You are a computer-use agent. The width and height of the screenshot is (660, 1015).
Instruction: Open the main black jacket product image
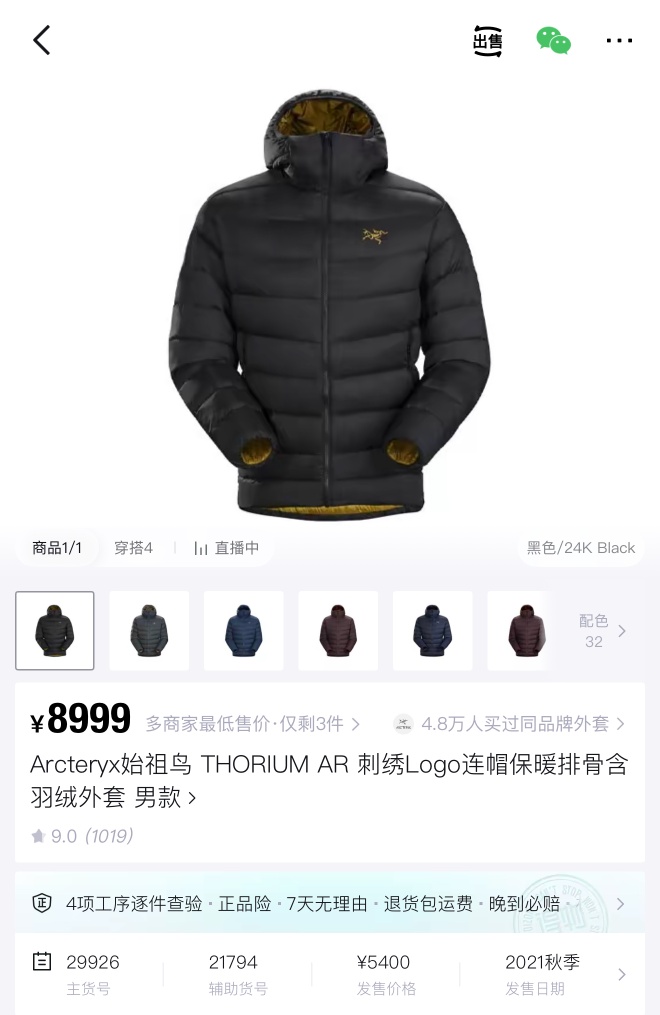[329, 305]
